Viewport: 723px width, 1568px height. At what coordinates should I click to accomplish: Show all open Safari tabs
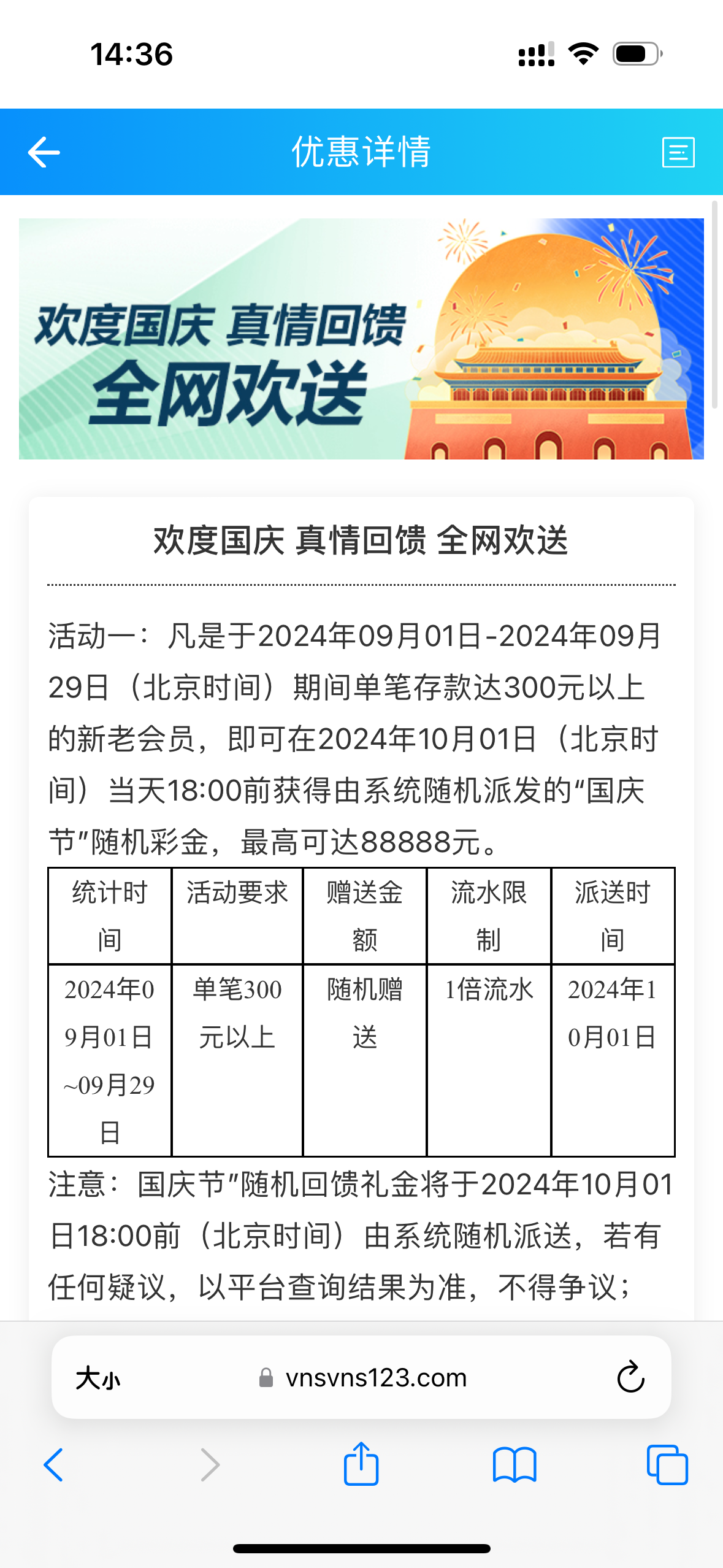click(667, 1465)
